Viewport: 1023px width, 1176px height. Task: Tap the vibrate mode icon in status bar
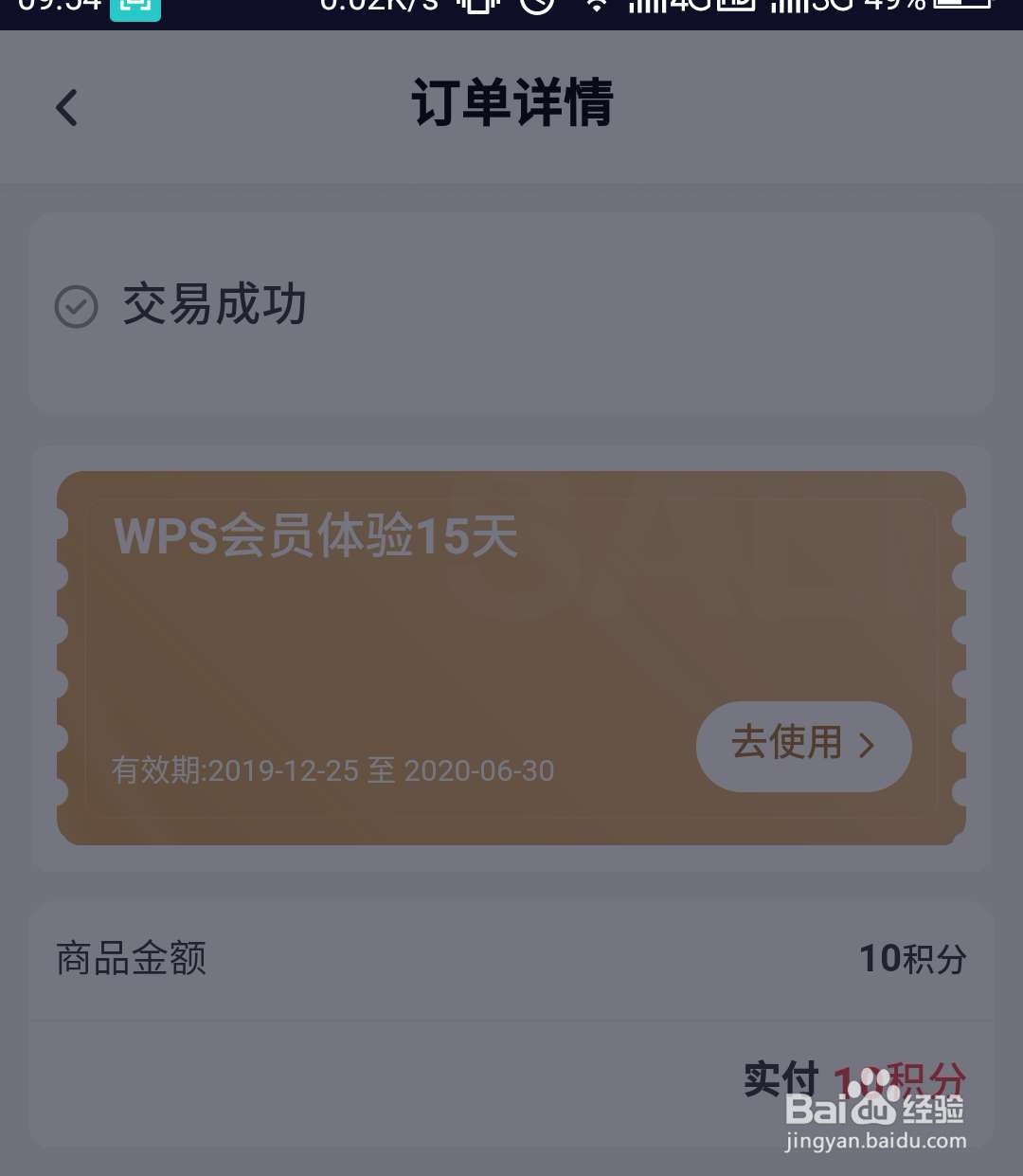point(478,8)
